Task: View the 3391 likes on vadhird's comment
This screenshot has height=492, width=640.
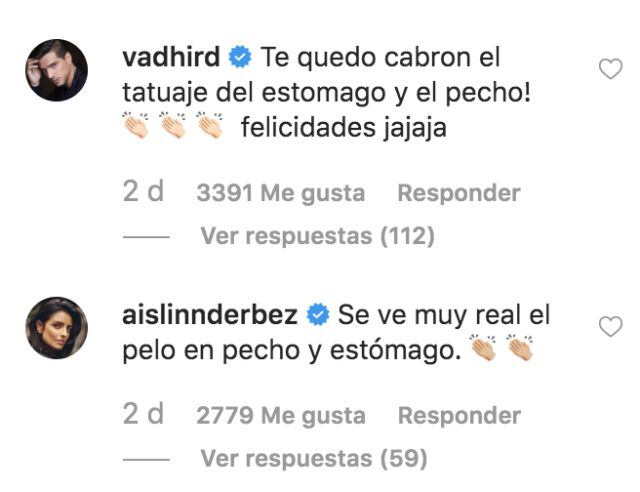Action: tap(280, 193)
